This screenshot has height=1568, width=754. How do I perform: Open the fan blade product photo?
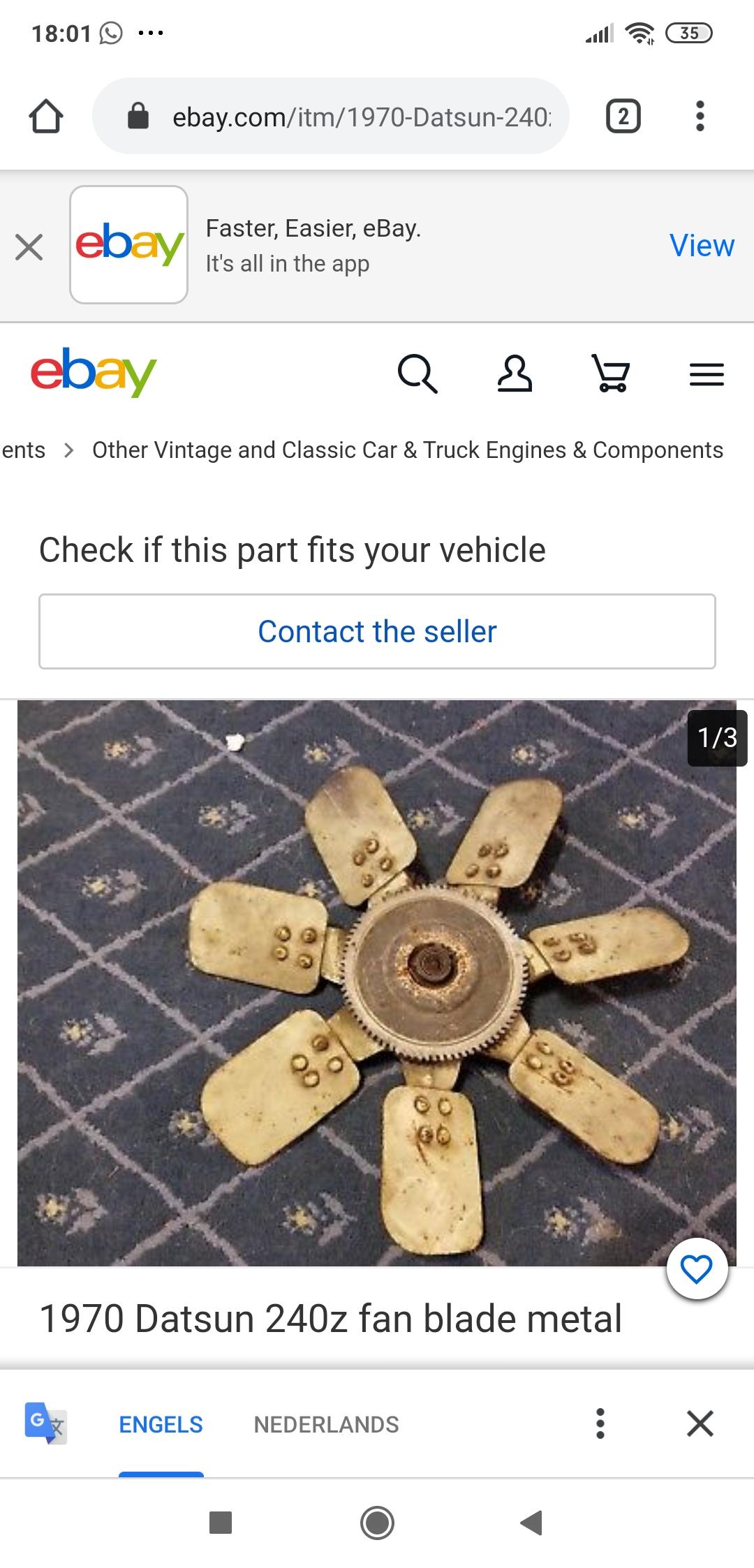pos(377,983)
